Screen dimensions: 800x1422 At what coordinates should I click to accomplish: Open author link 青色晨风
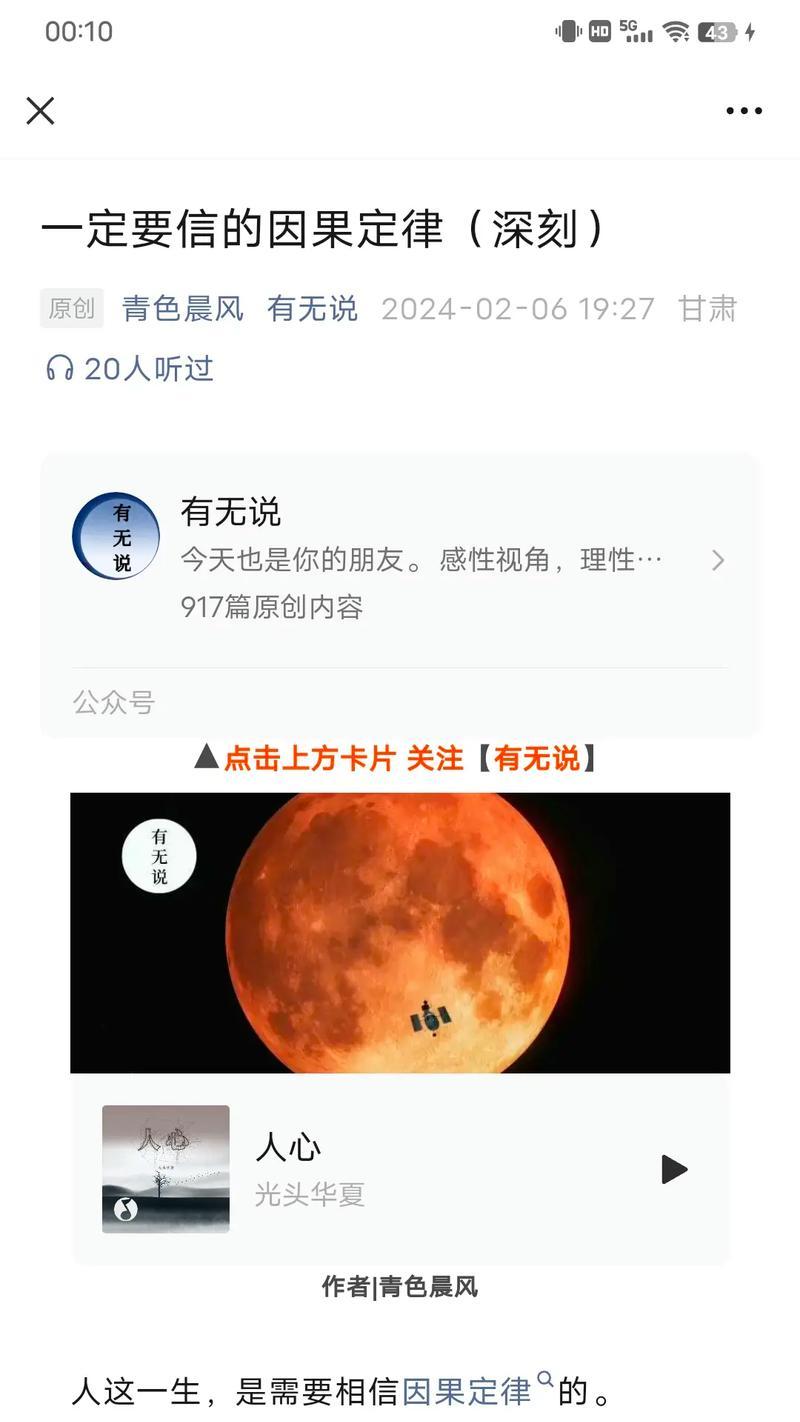tap(182, 309)
